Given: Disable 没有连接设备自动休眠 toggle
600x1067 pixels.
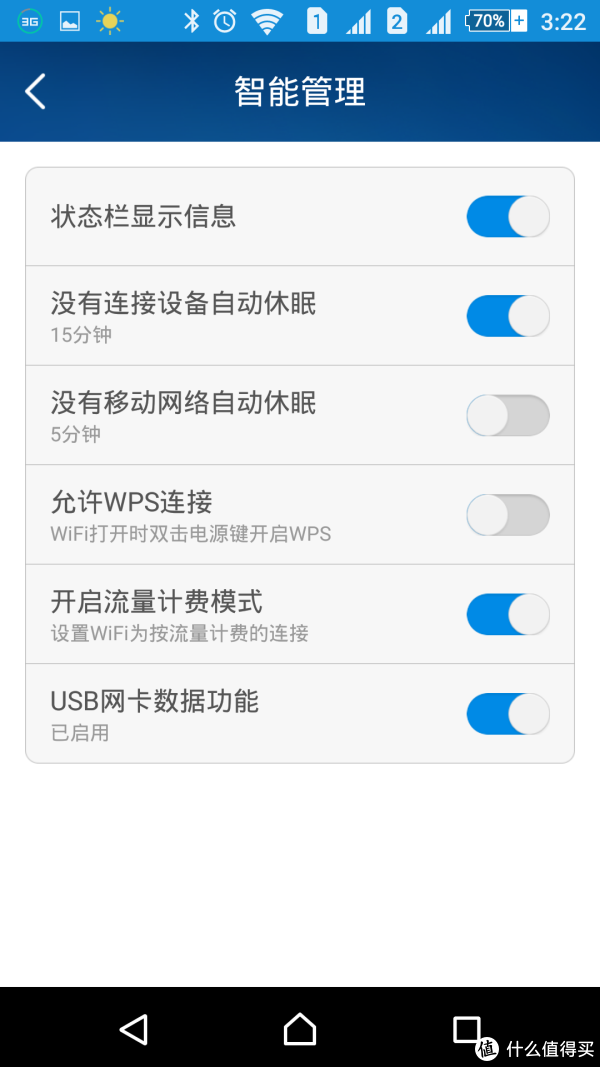Looking at the screenshot, I should point(508,316).
